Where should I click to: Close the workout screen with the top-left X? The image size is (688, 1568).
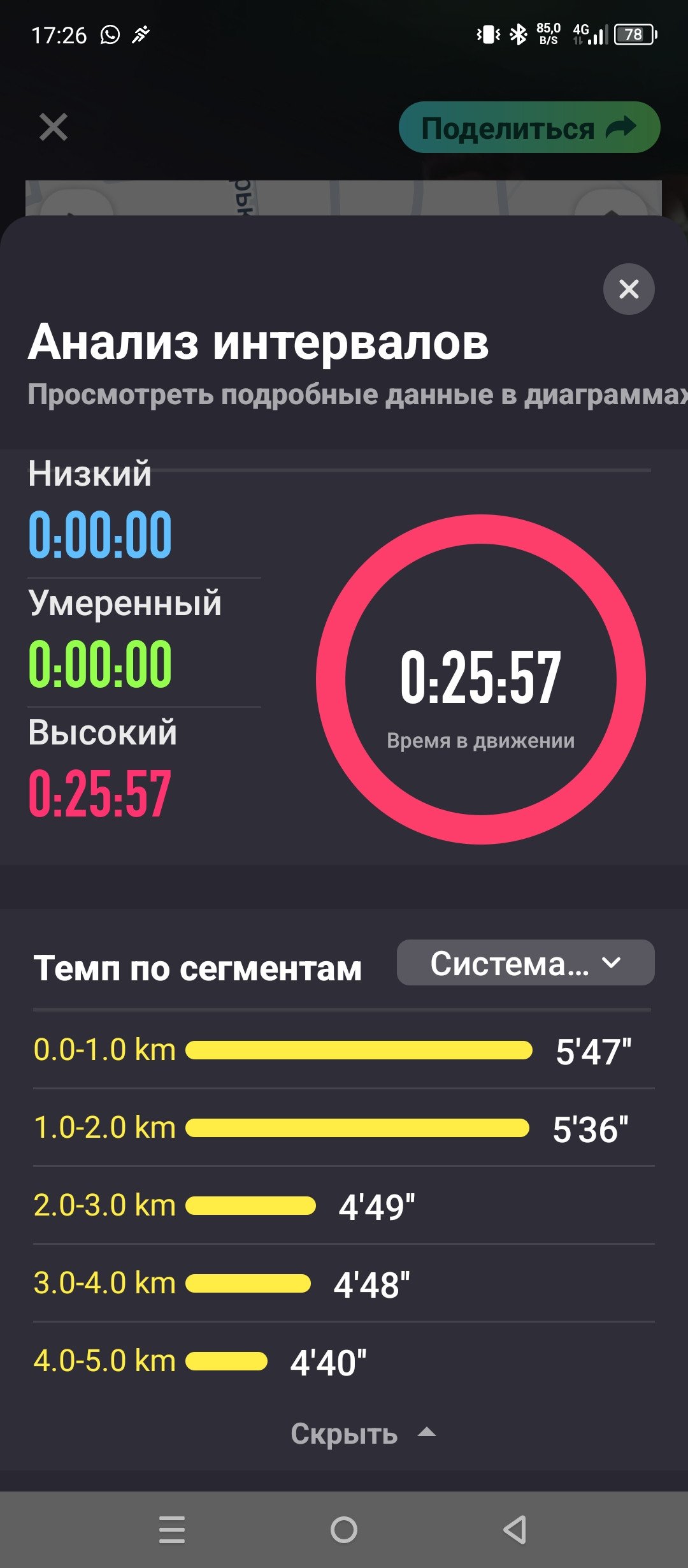54,127
